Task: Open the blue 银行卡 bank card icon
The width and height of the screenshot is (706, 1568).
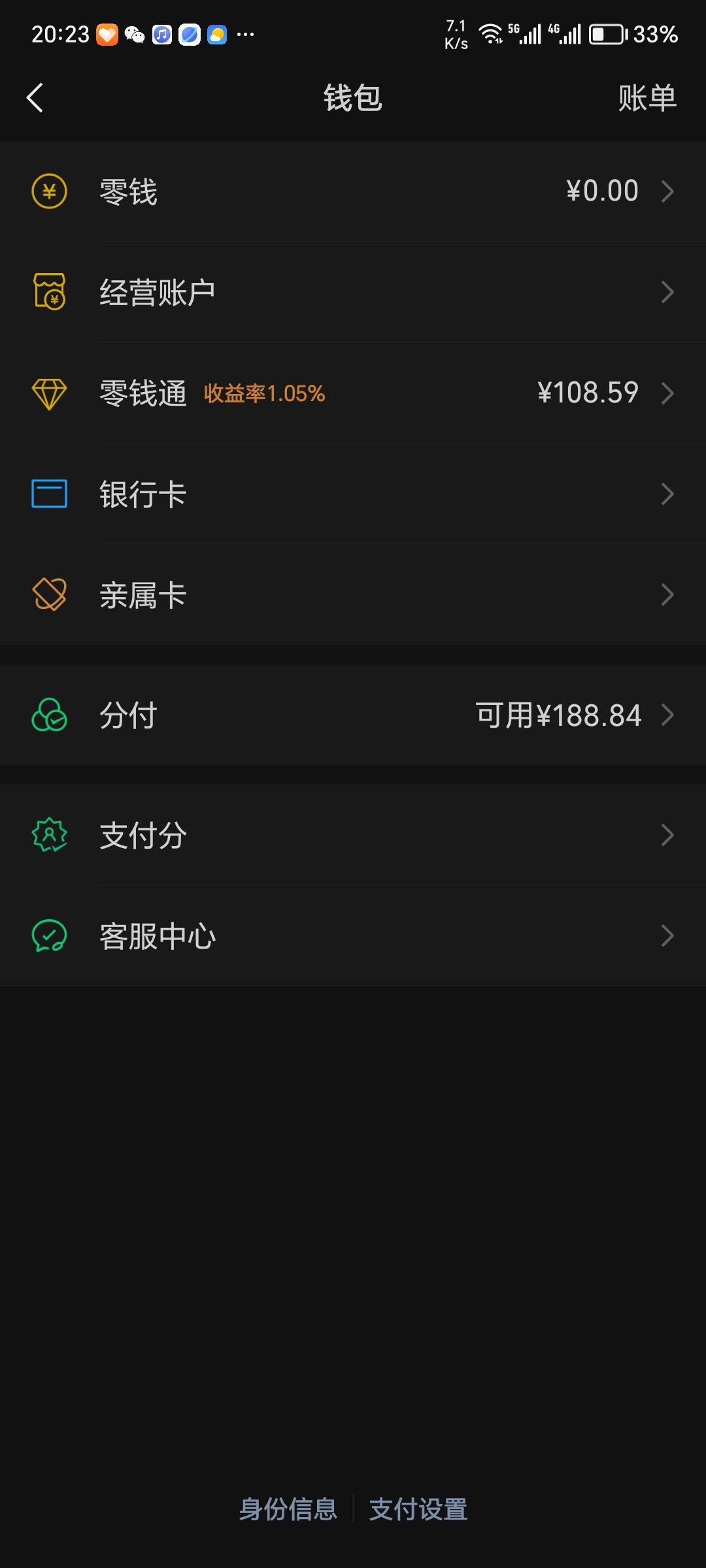Action: [49, 495]
